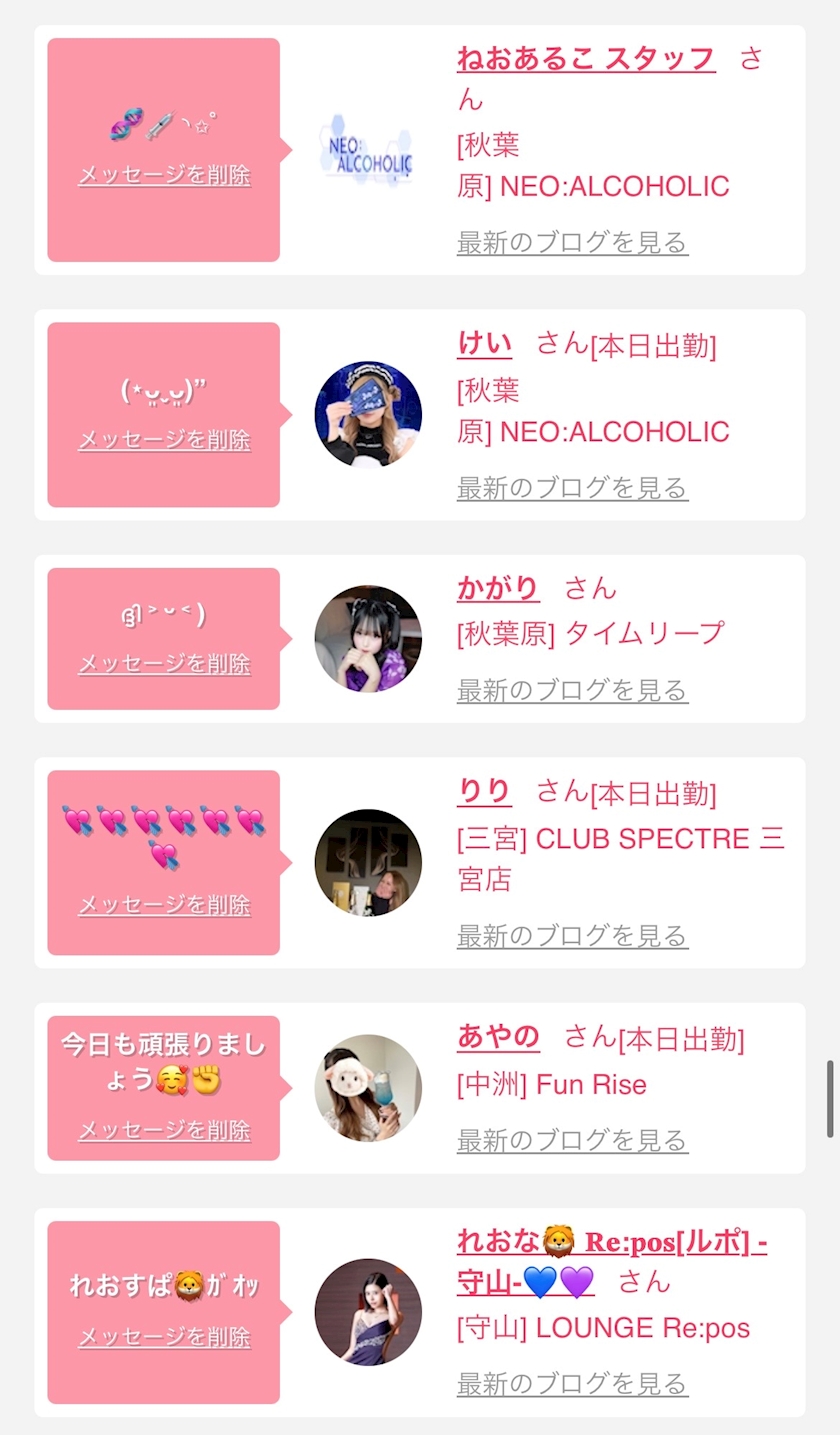This screenshot has width=840, height=1435.
Task: Tap かがり's profile photo
Action: [x=368, y=638]
